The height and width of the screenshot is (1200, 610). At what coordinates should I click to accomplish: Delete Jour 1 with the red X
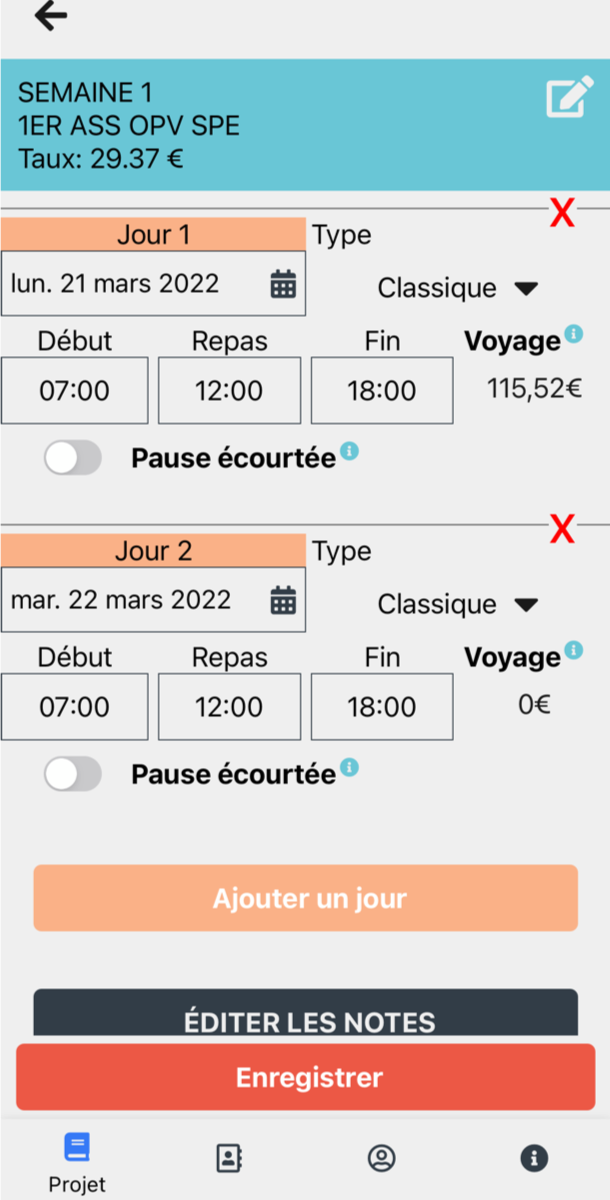563,211
